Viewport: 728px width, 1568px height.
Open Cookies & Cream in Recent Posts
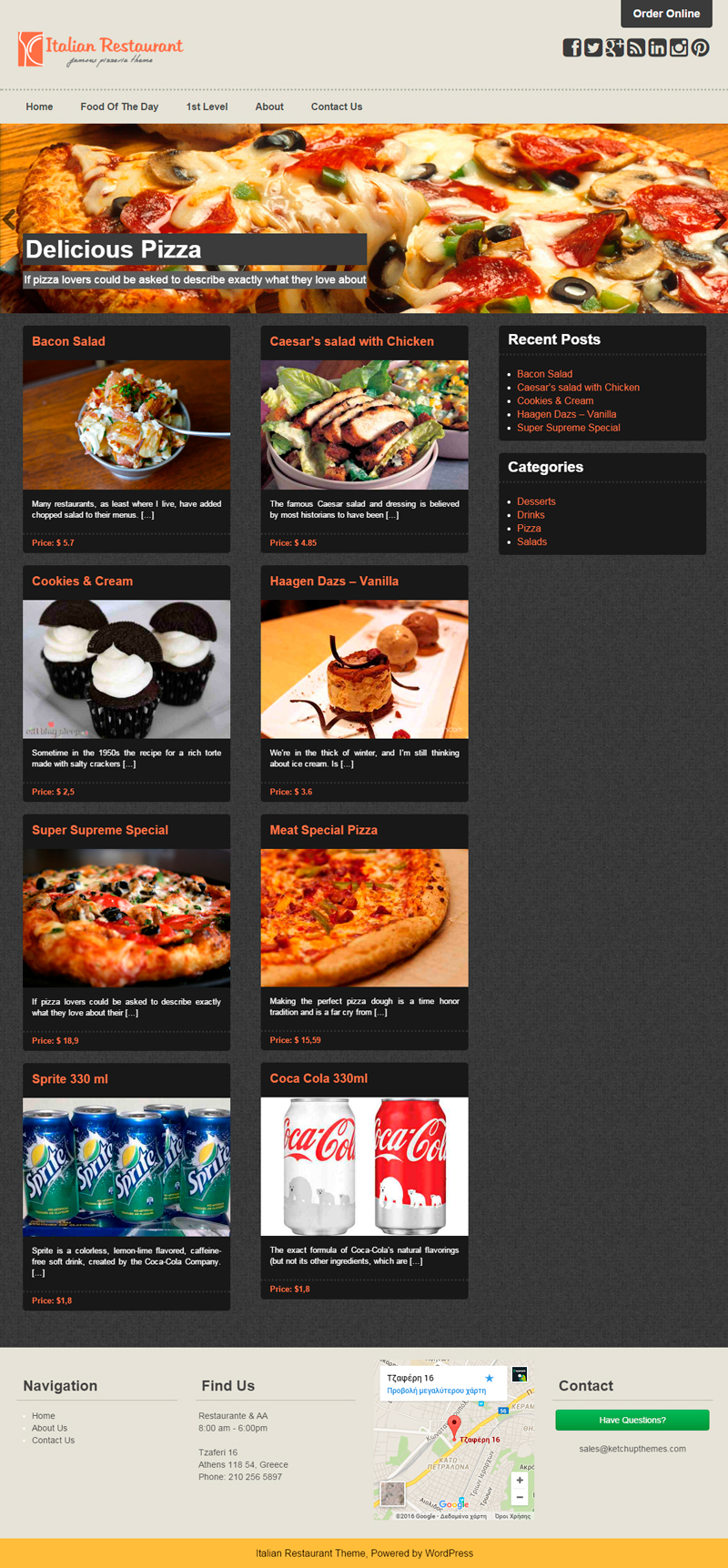coord(555,400)
